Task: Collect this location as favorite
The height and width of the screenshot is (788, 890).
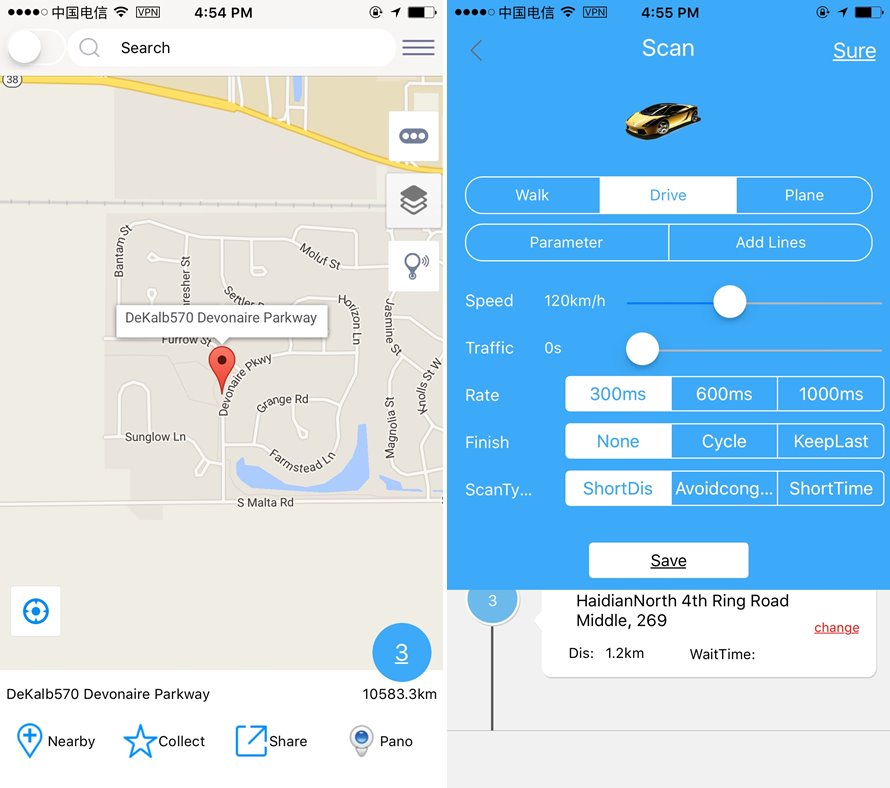Action: click(x=165, y=741)
